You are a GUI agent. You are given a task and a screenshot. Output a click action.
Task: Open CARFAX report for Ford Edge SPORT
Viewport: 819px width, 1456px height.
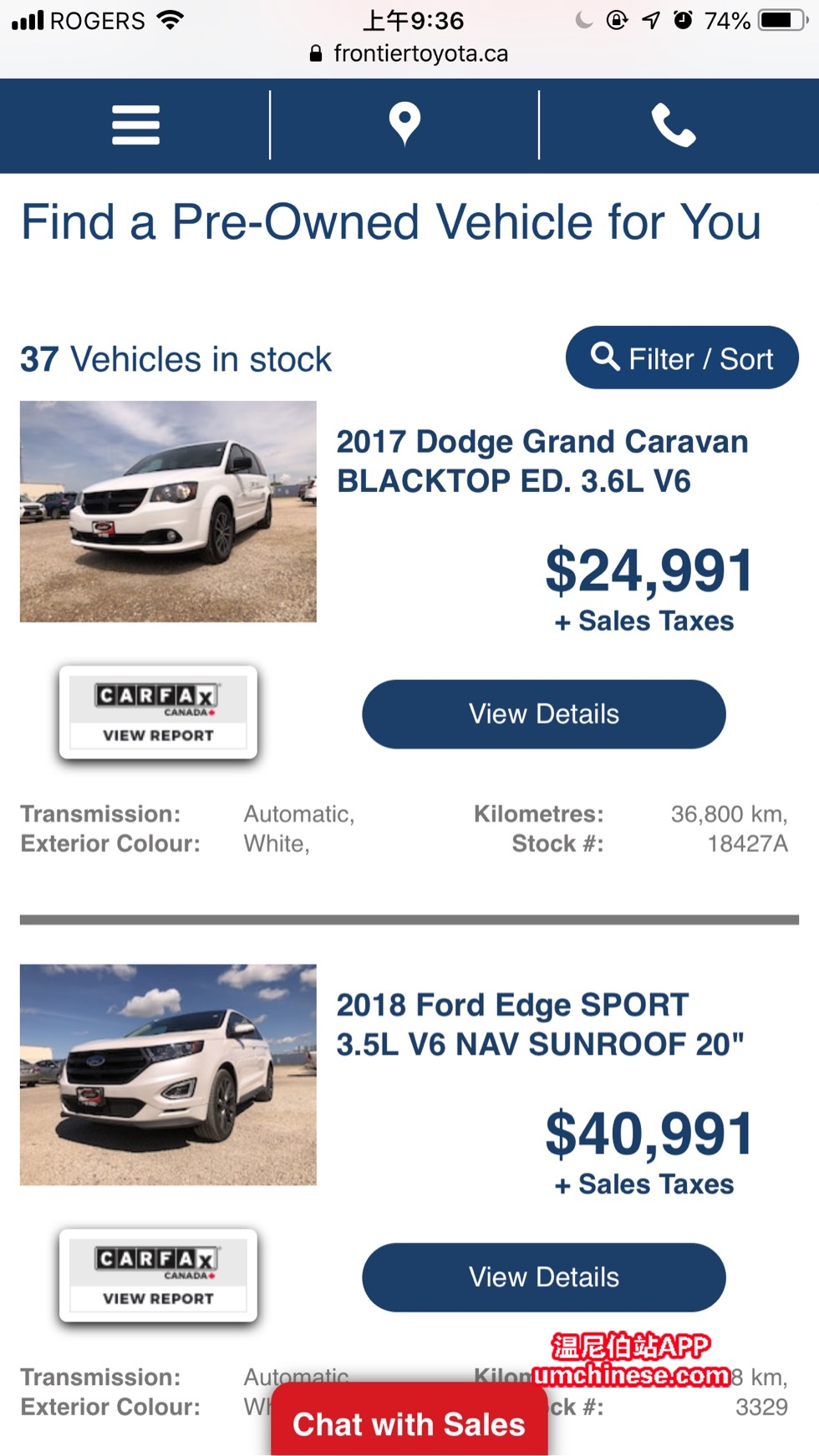pyautogui.click(x=158, y=1276)
